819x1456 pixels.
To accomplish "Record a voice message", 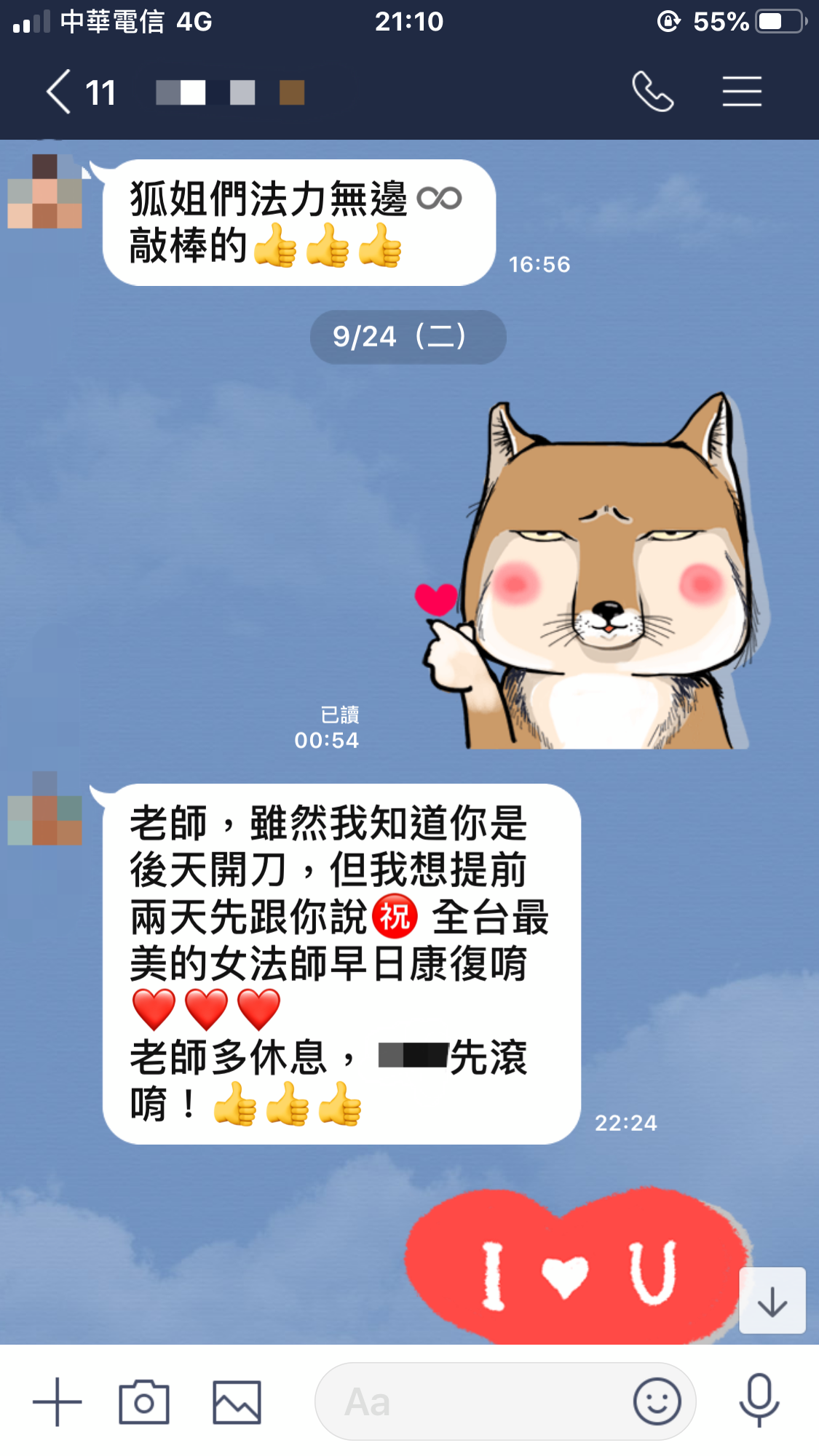I will tap(759, 1401).
